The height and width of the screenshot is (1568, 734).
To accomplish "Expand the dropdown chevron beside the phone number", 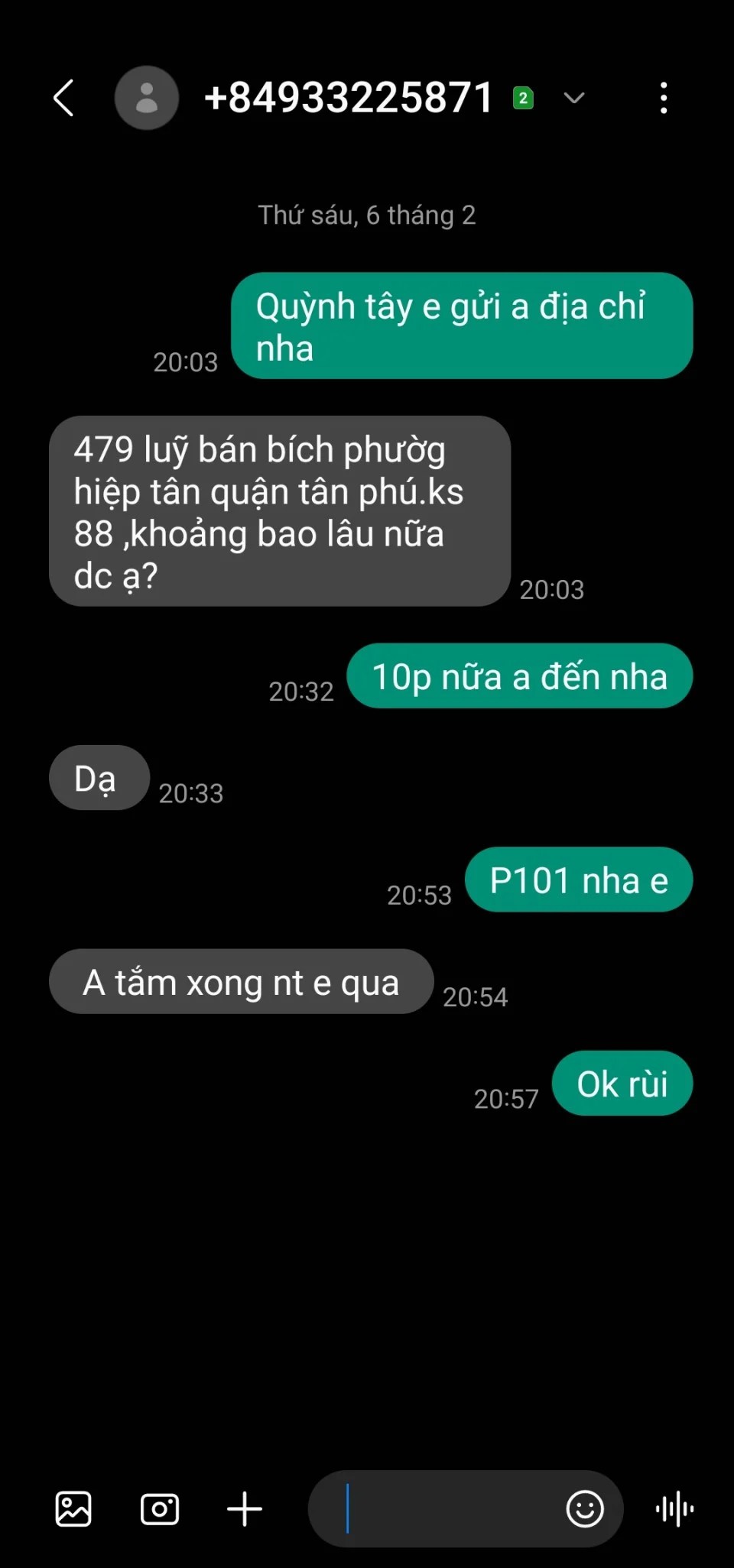I will [x=574, y=98].
